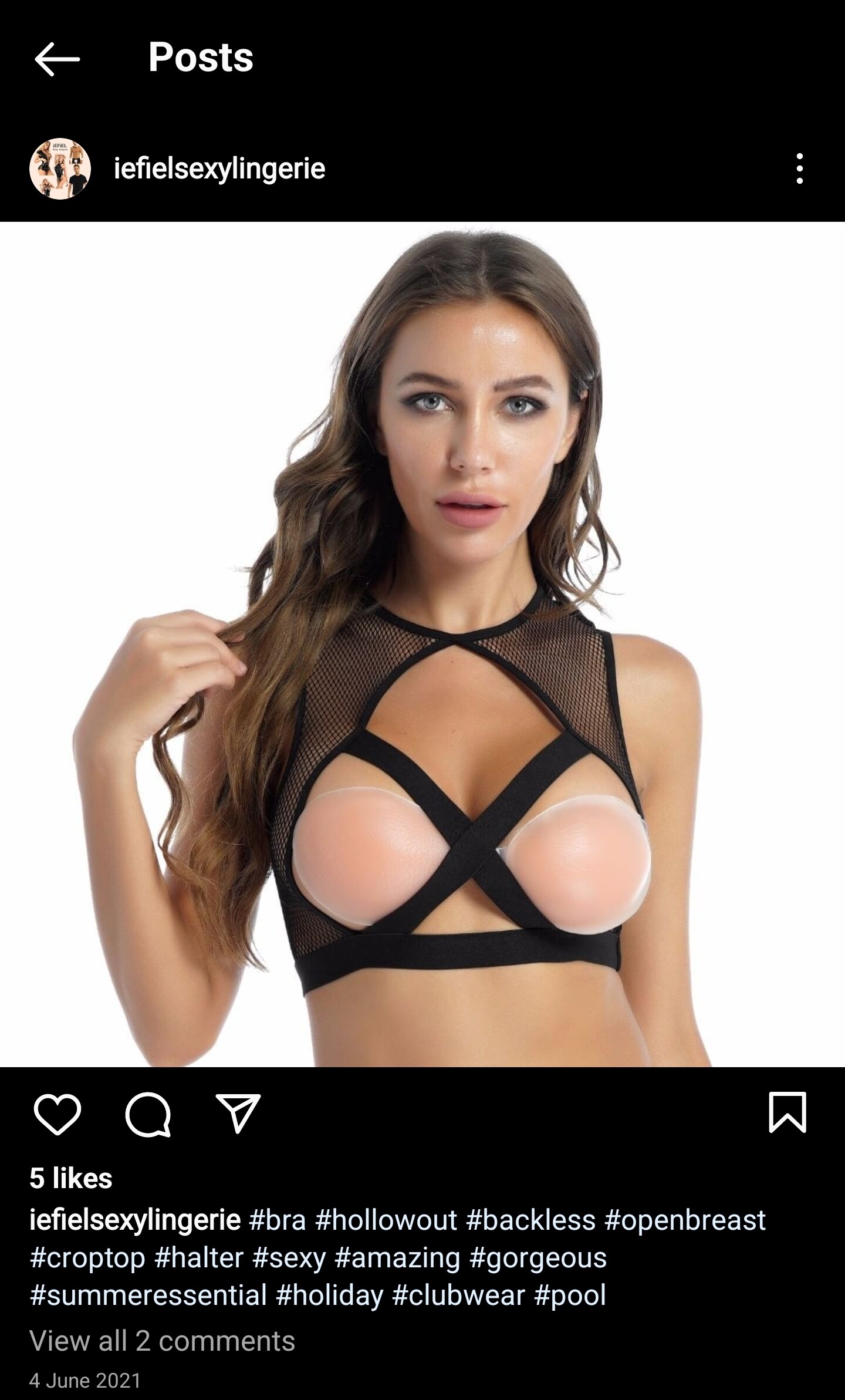Share the post with the paper plane icon
Viewport: 845px width, 1400px height.
(238, 1113)
